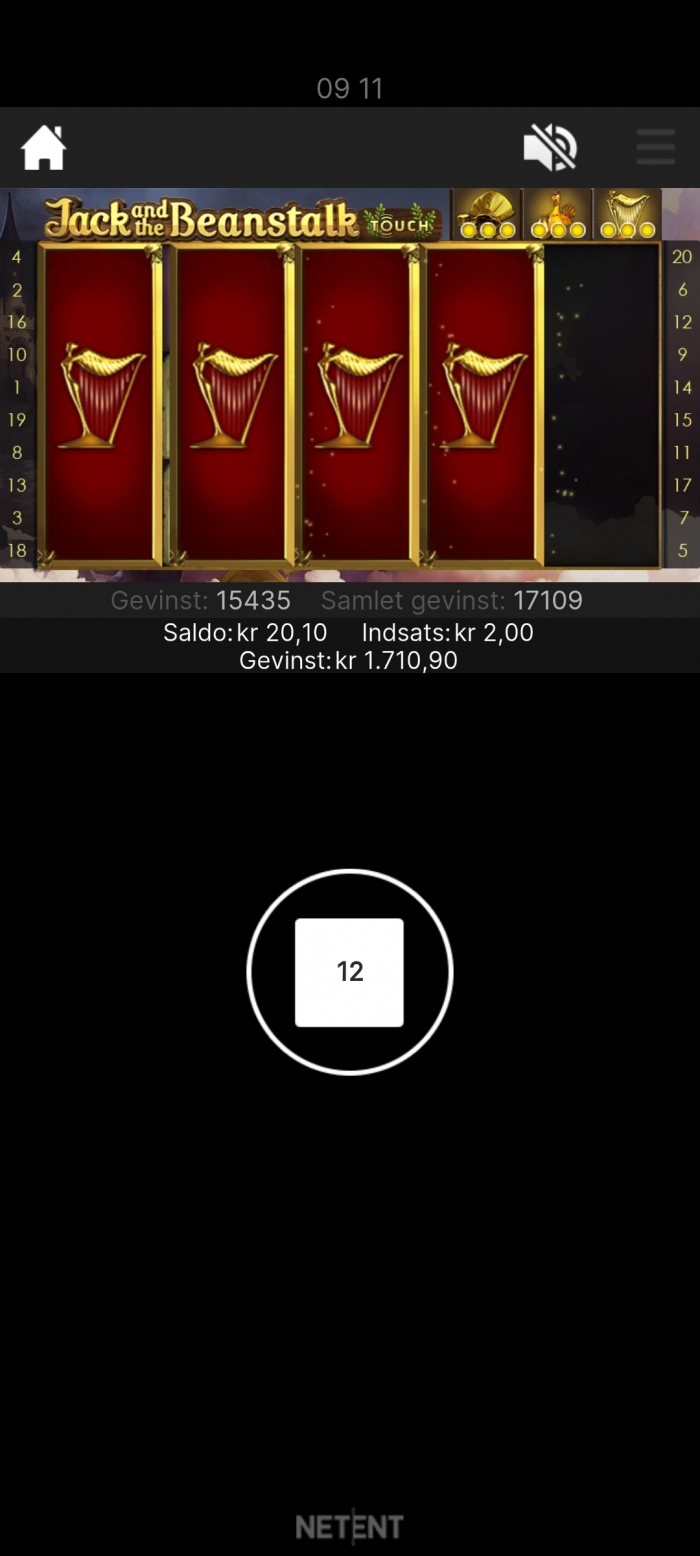Unmute the game sound
The width and height of the screenshot is (700, 1556).
pyautogui.click(x=550, y=148)
